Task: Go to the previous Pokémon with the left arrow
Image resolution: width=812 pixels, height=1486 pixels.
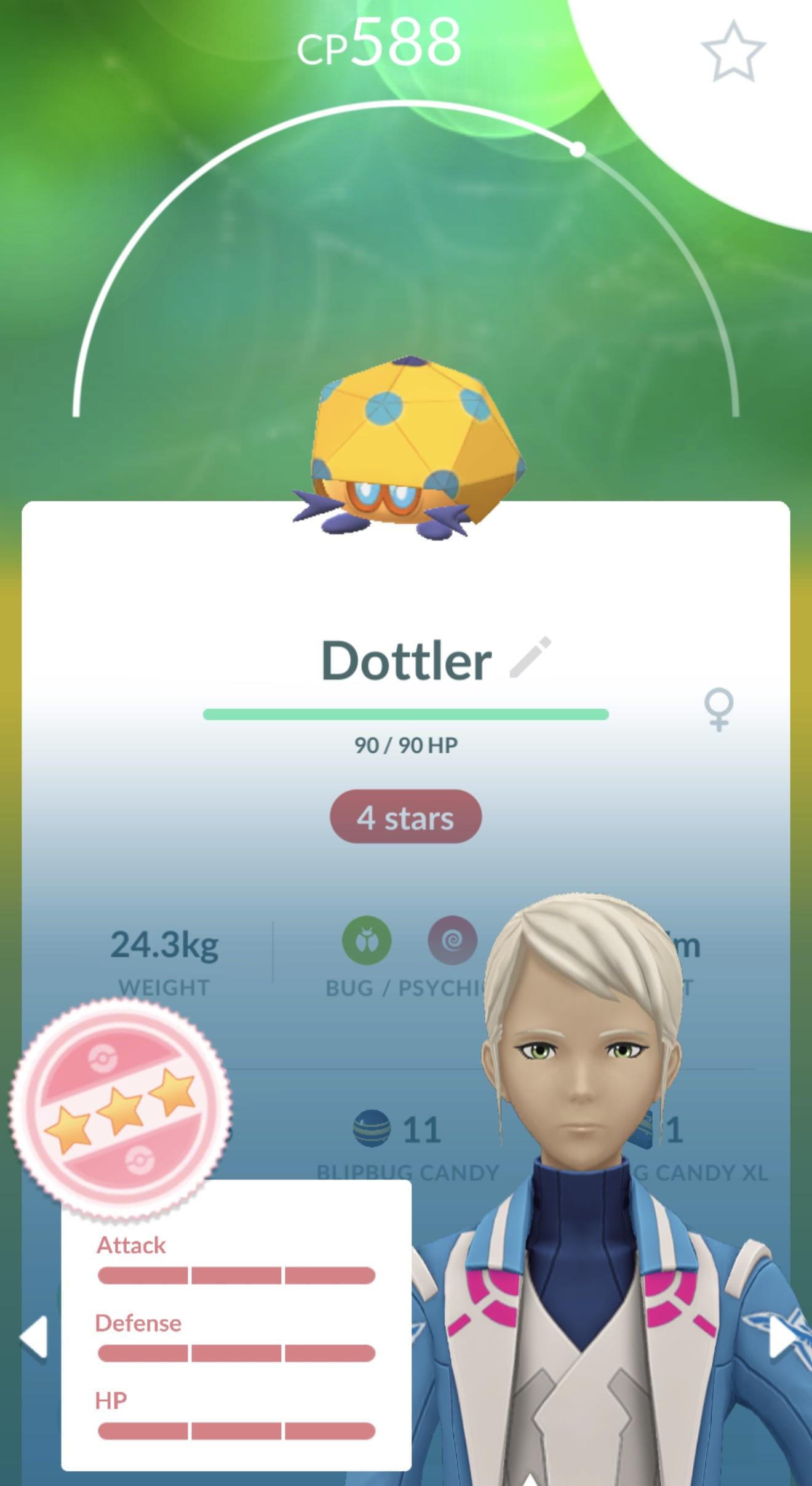Action: (x=34, y=1336)
